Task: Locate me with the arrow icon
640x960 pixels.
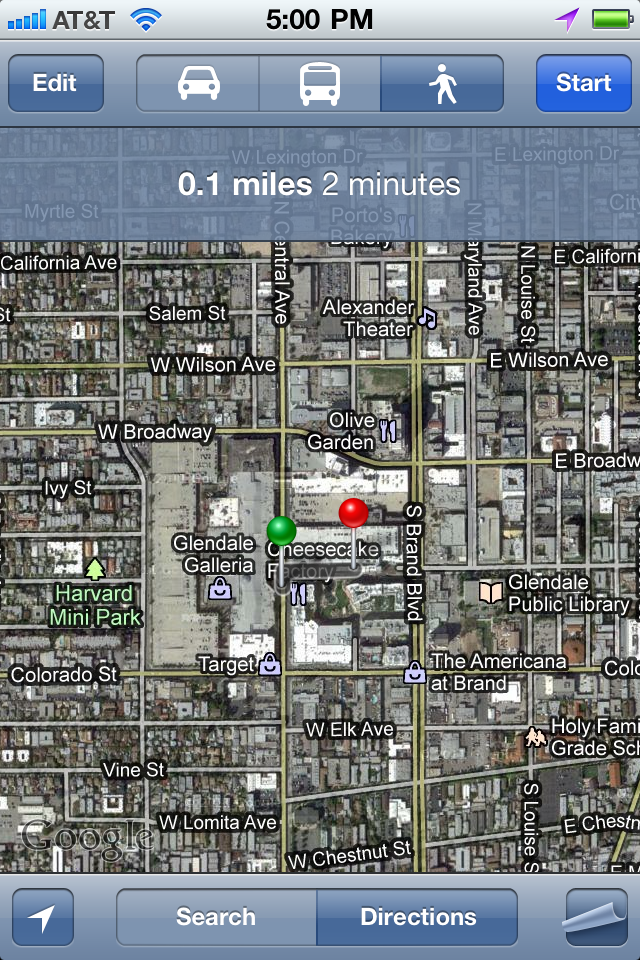Action: coord(43,917)
